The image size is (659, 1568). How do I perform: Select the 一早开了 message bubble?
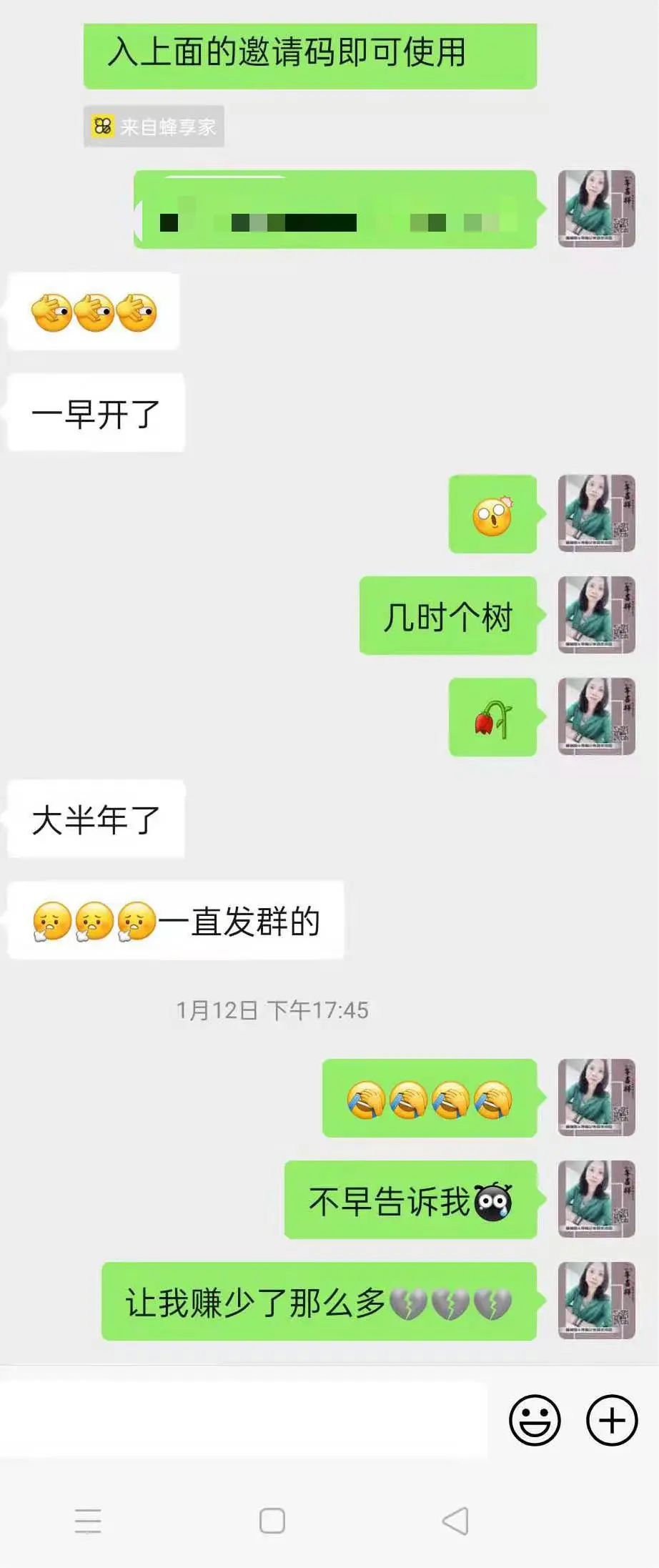click(x=94, y=411)
